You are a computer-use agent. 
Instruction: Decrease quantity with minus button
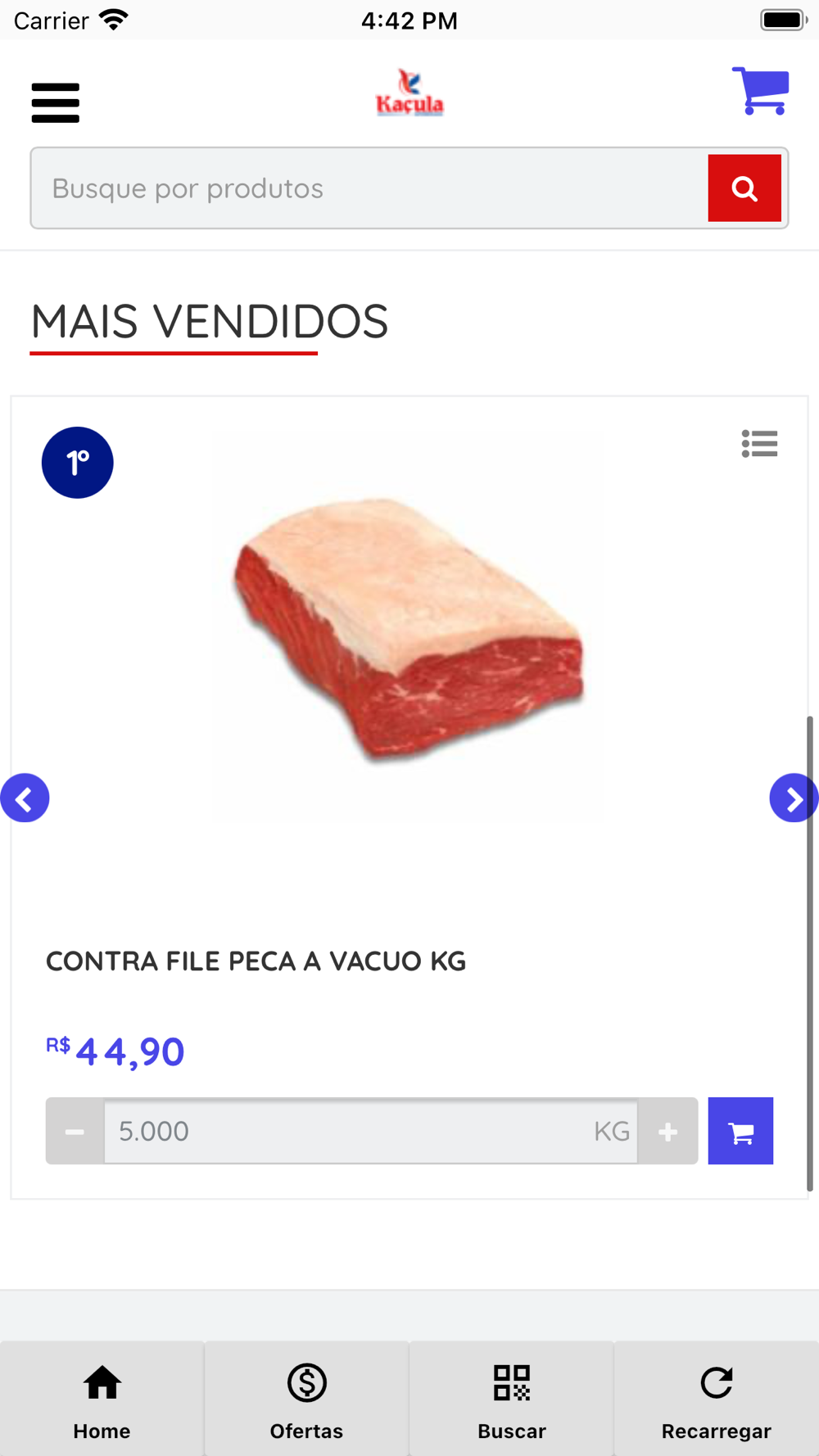coord(75,1131)
